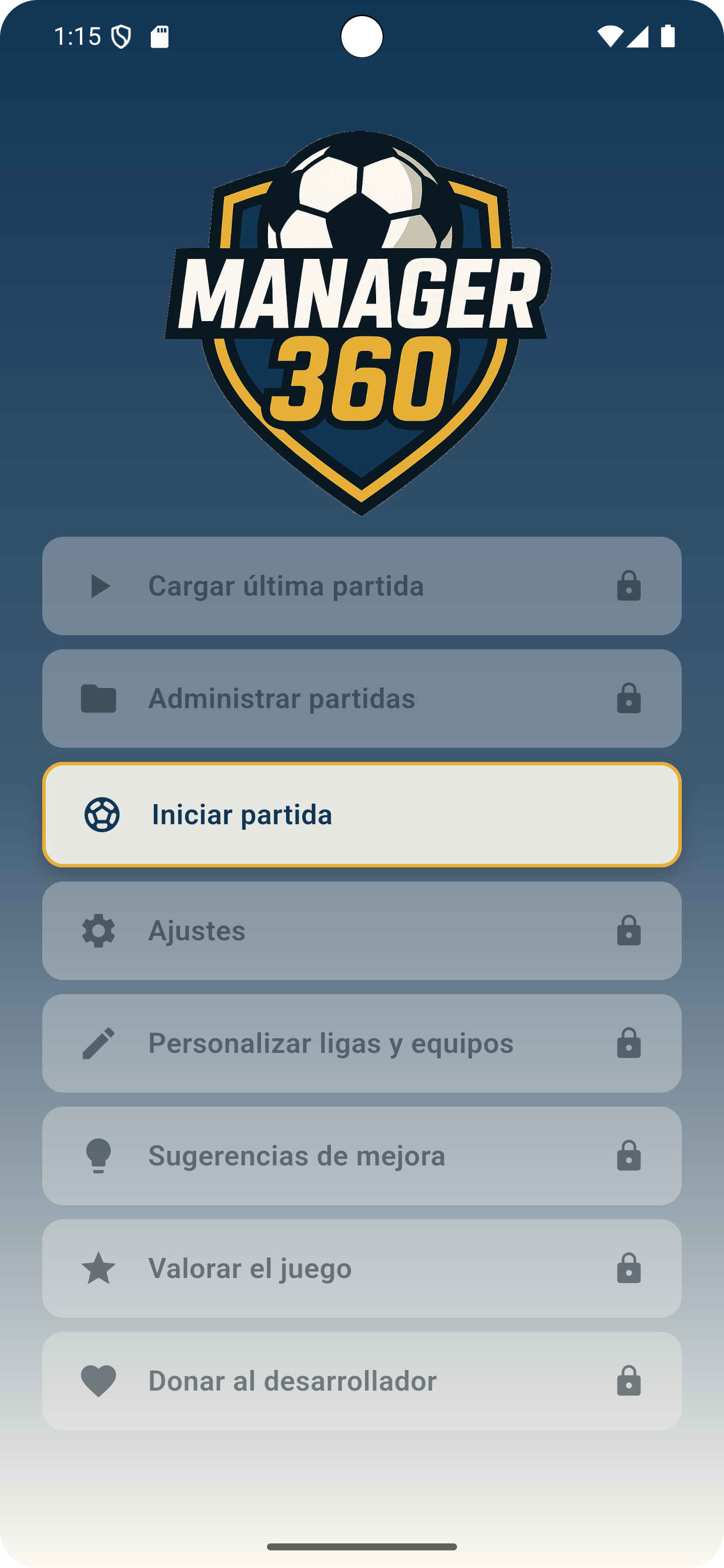Click the folder icon for Administrar partidas
The image size is (724, 1568).
coord(99,698)
